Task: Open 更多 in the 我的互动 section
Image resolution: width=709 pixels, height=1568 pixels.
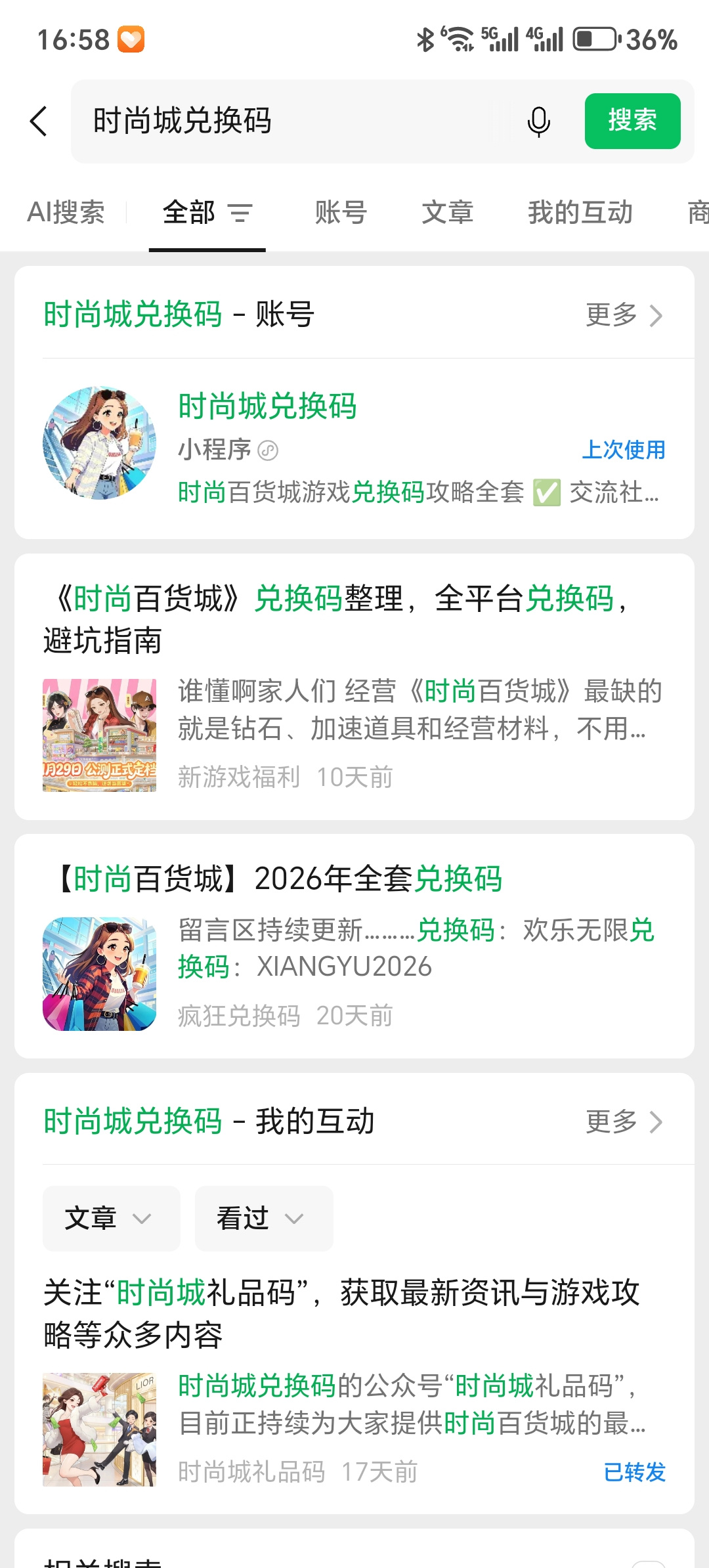Action: (624, 1122)
